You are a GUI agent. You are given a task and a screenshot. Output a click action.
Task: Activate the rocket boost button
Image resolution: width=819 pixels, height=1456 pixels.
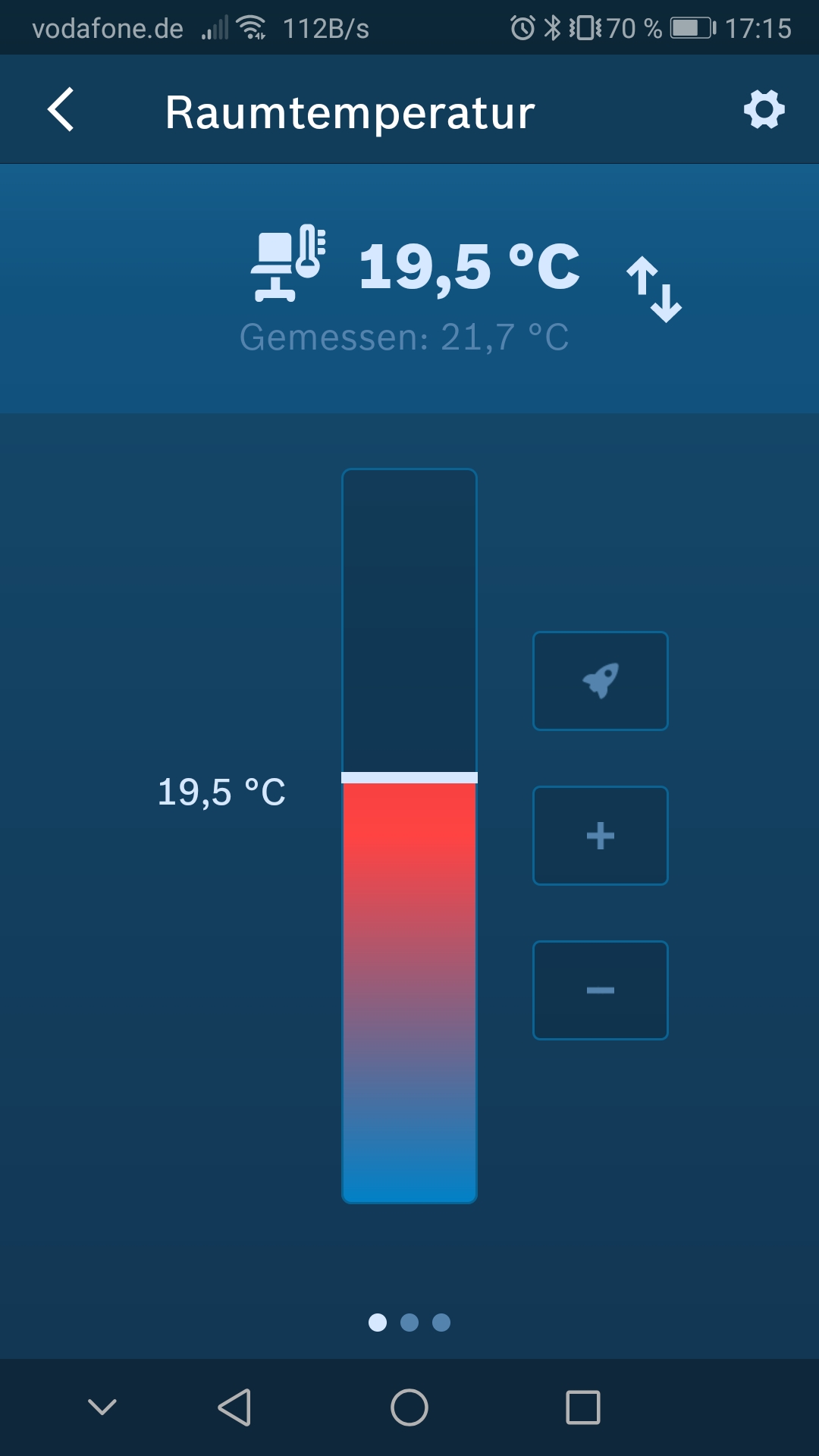click(x=600, y=681)
